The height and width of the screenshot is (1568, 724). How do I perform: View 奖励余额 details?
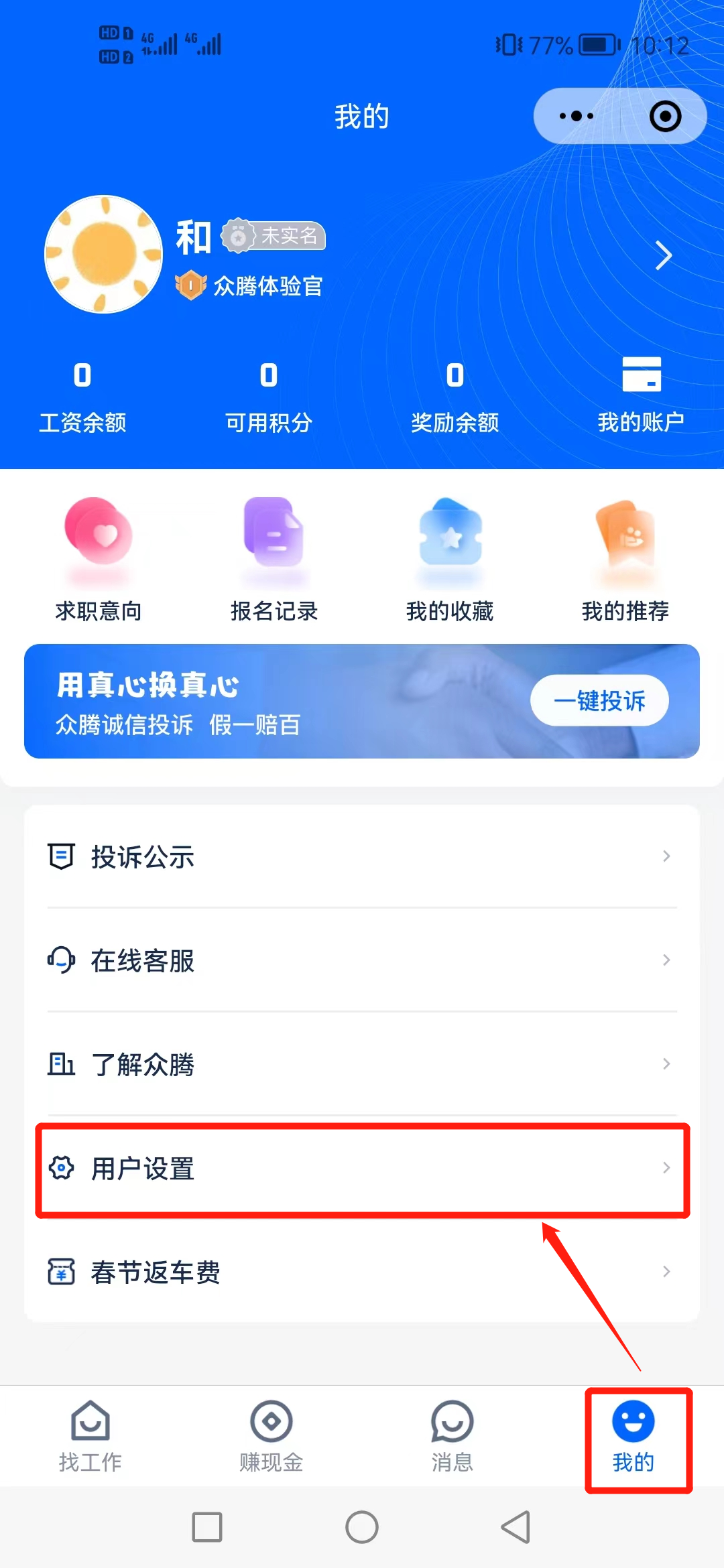click(x=455, y=395)
